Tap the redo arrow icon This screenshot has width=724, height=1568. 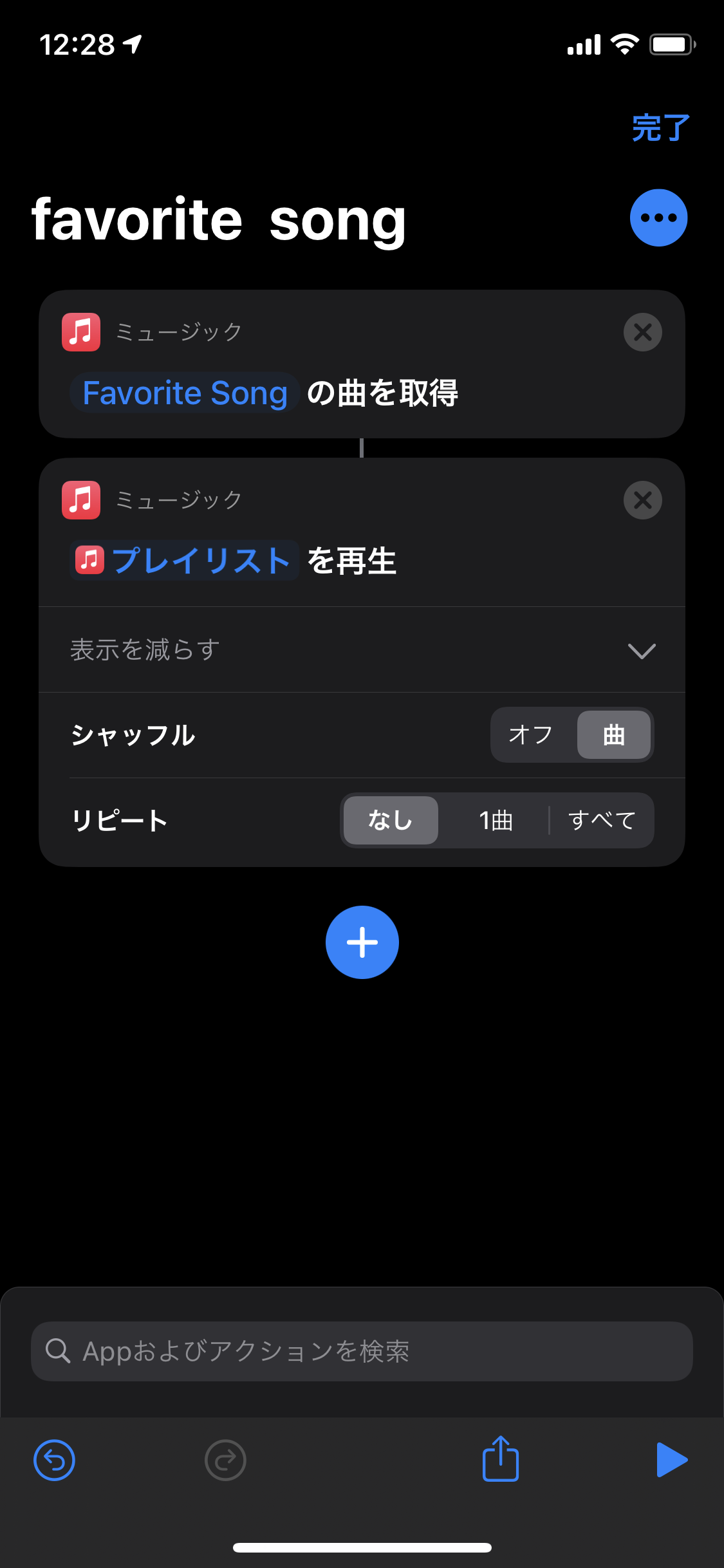coord(225,1459)
